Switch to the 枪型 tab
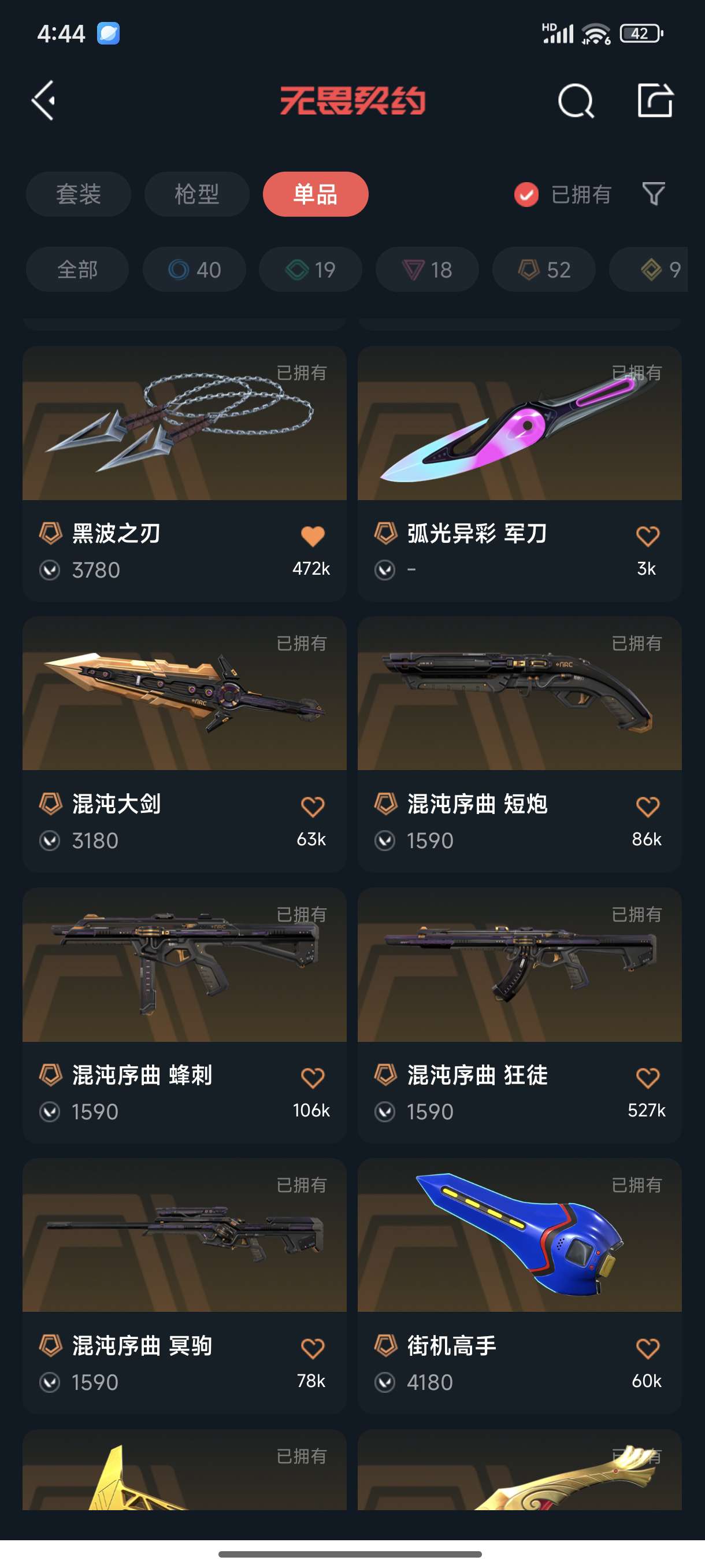 pos(197,194)
